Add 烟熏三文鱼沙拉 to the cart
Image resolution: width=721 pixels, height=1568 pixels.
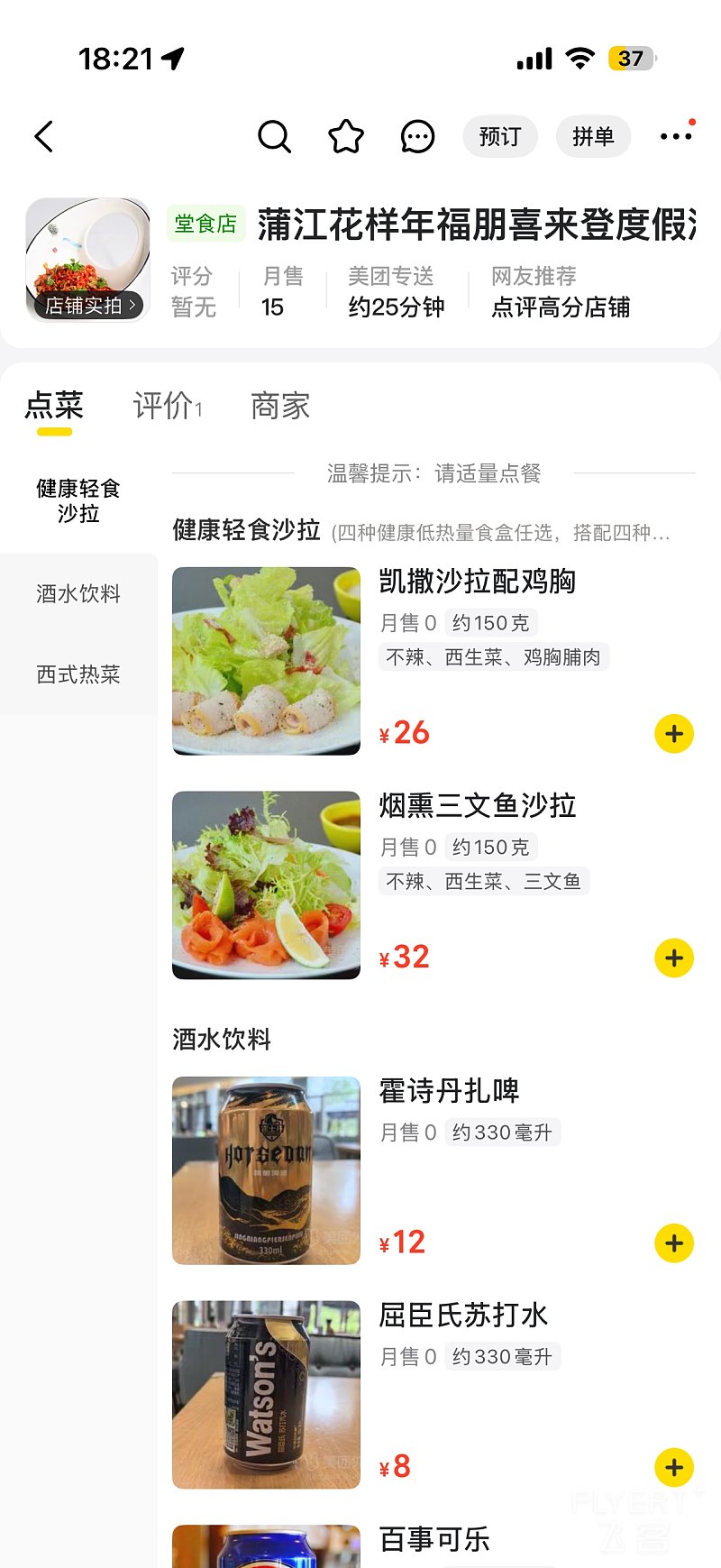tap(674, 958)
